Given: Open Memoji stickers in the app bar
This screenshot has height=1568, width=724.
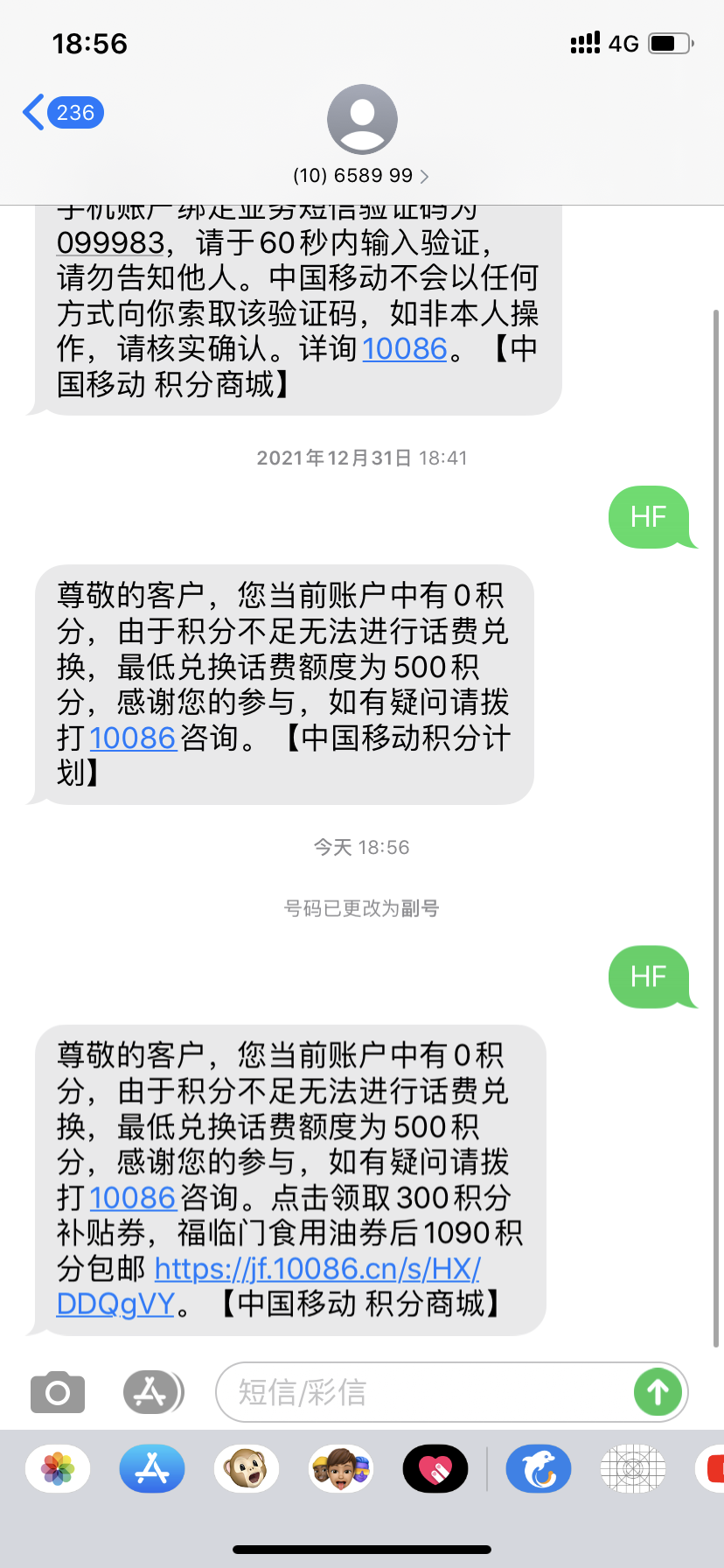Looking at the screenshot, I should 341,1468.
